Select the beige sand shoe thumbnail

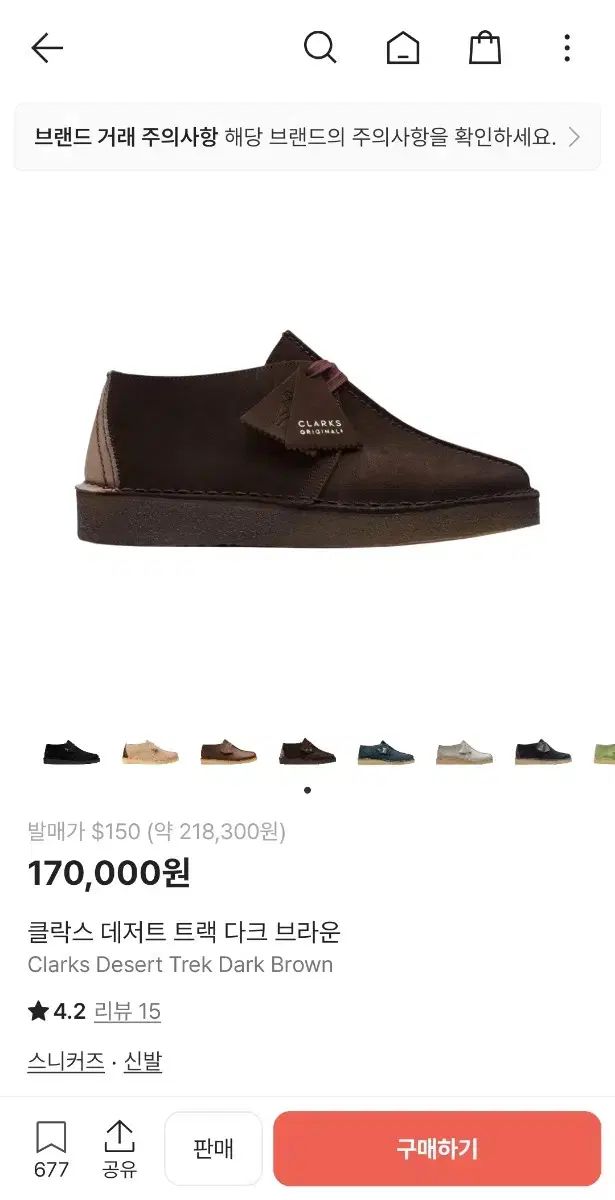point(150,752)
